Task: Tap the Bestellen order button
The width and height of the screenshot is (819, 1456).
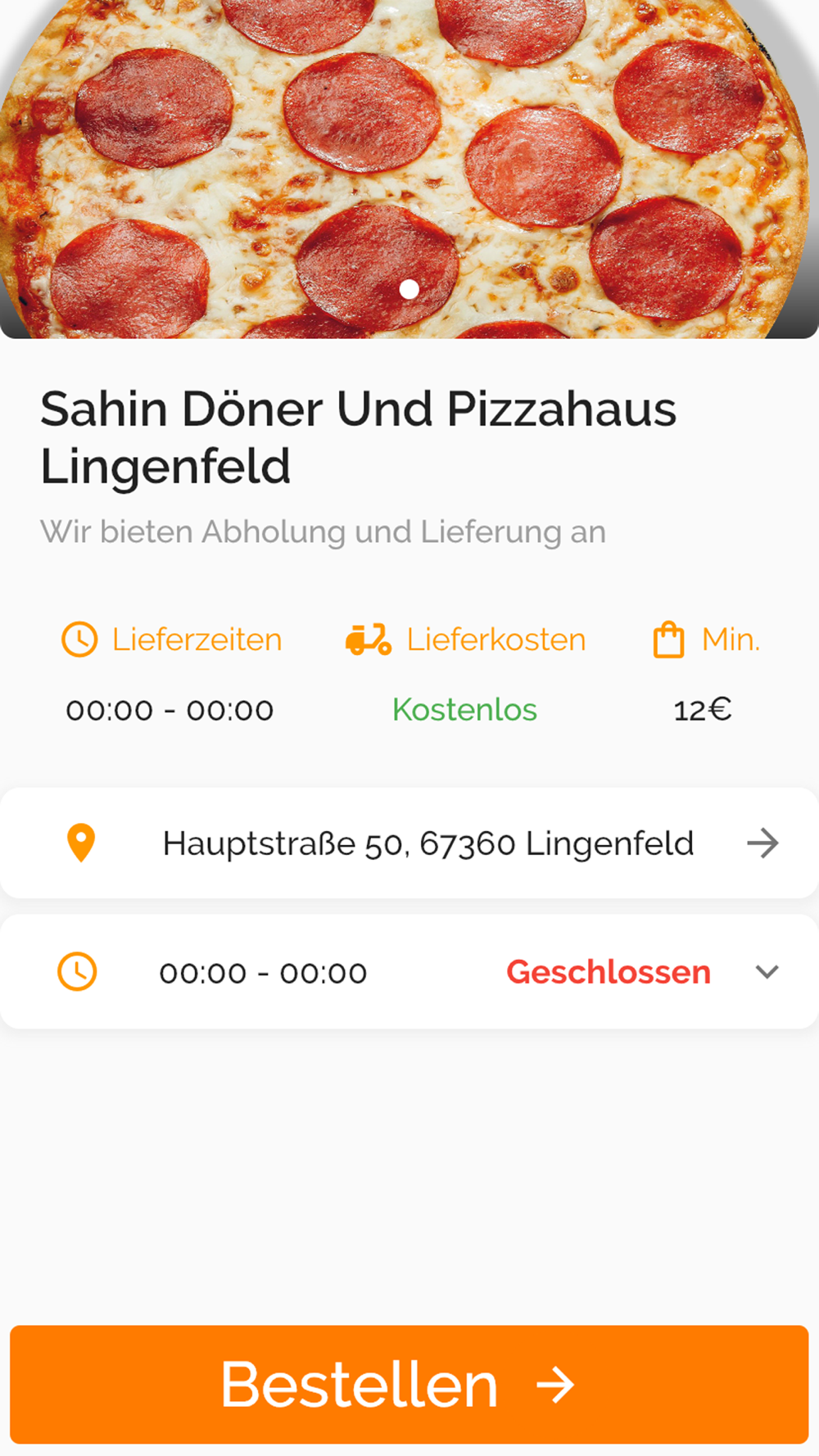Action: tap(409, 1384)
